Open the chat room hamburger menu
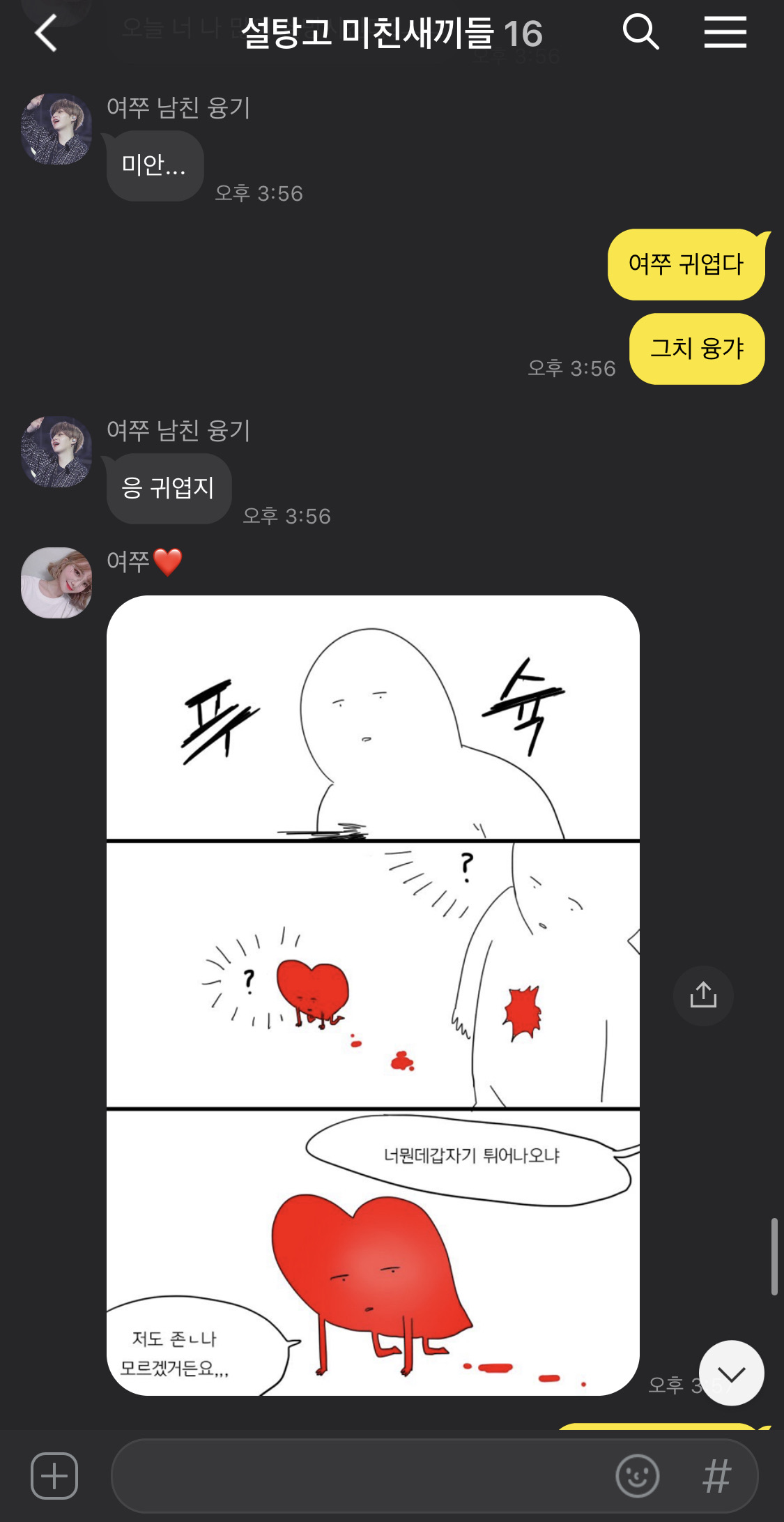784x1522 pixels. point(725,33)
